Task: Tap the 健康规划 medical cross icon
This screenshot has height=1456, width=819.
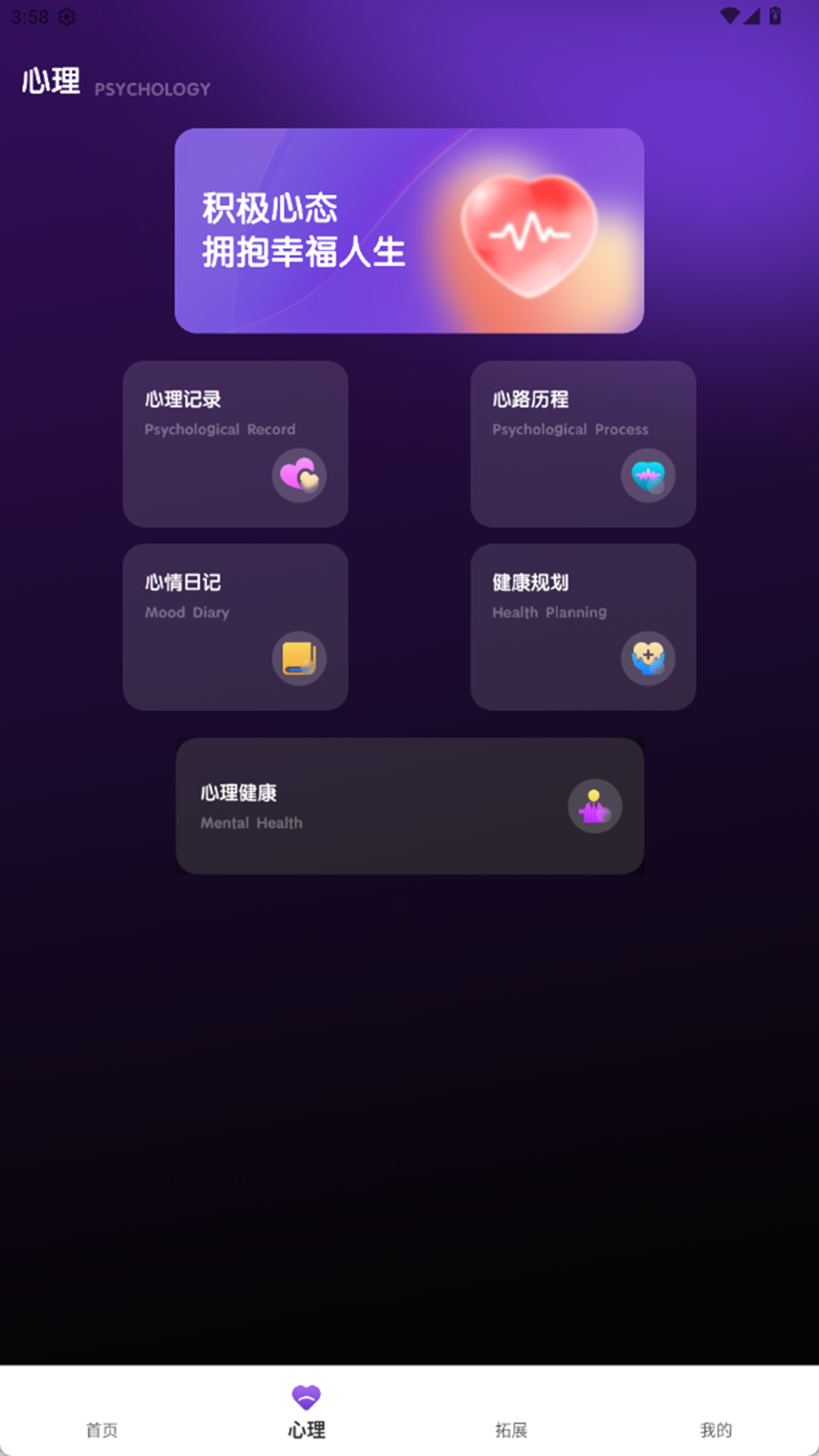Action: (x=648, y=658)
